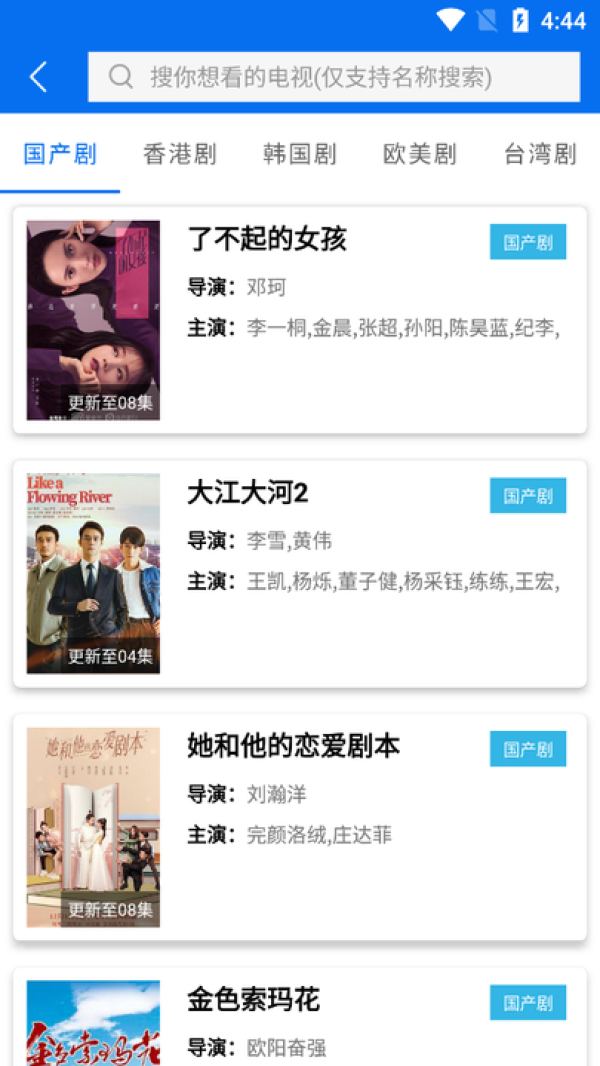Image resolution: width=600 pixels, height=1066 pixels.
Task: View details for 她和他的恋爱剧本
Action: pos(300,827)
